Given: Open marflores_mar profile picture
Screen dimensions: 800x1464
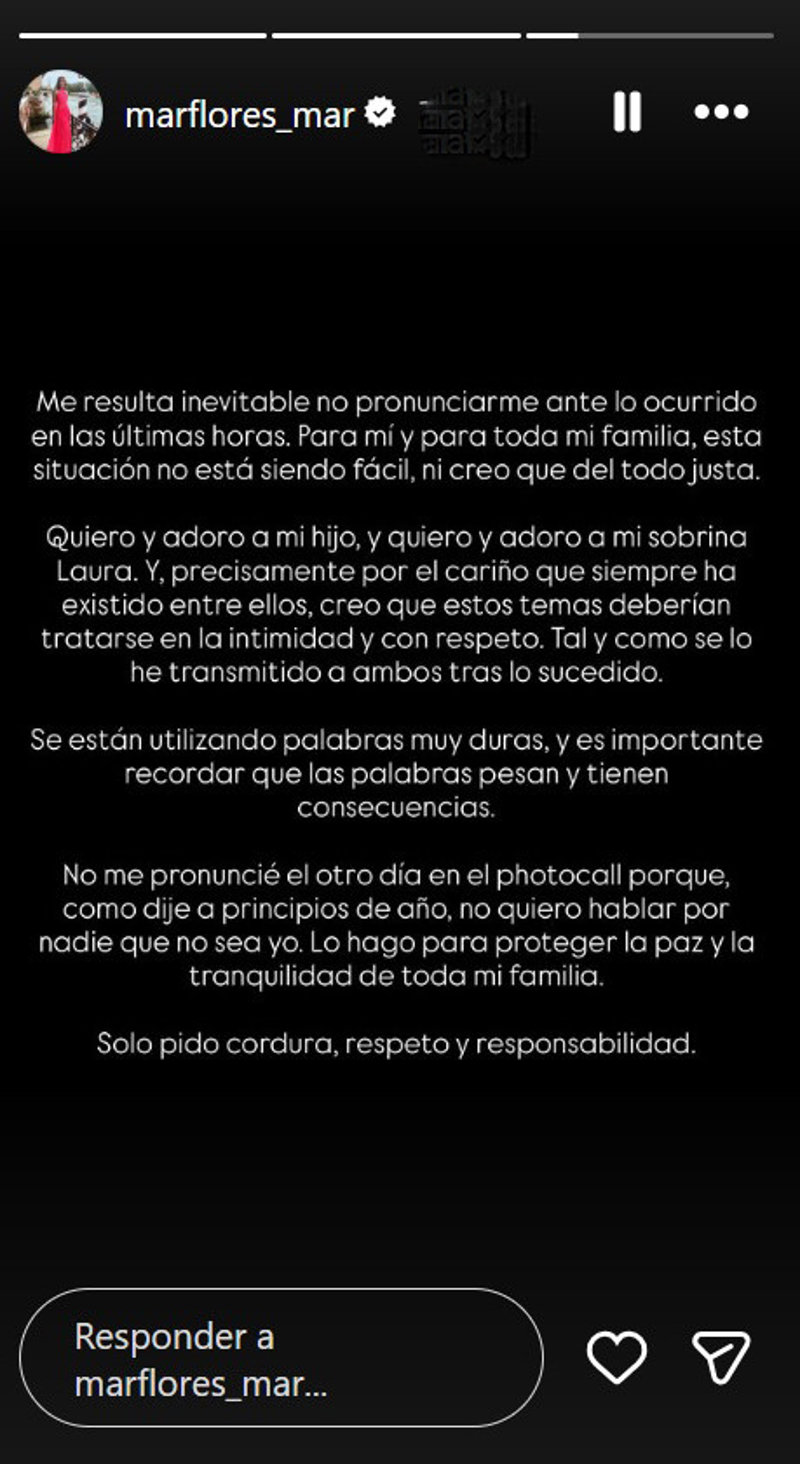Looking at the screenshot, I should 60,112.
